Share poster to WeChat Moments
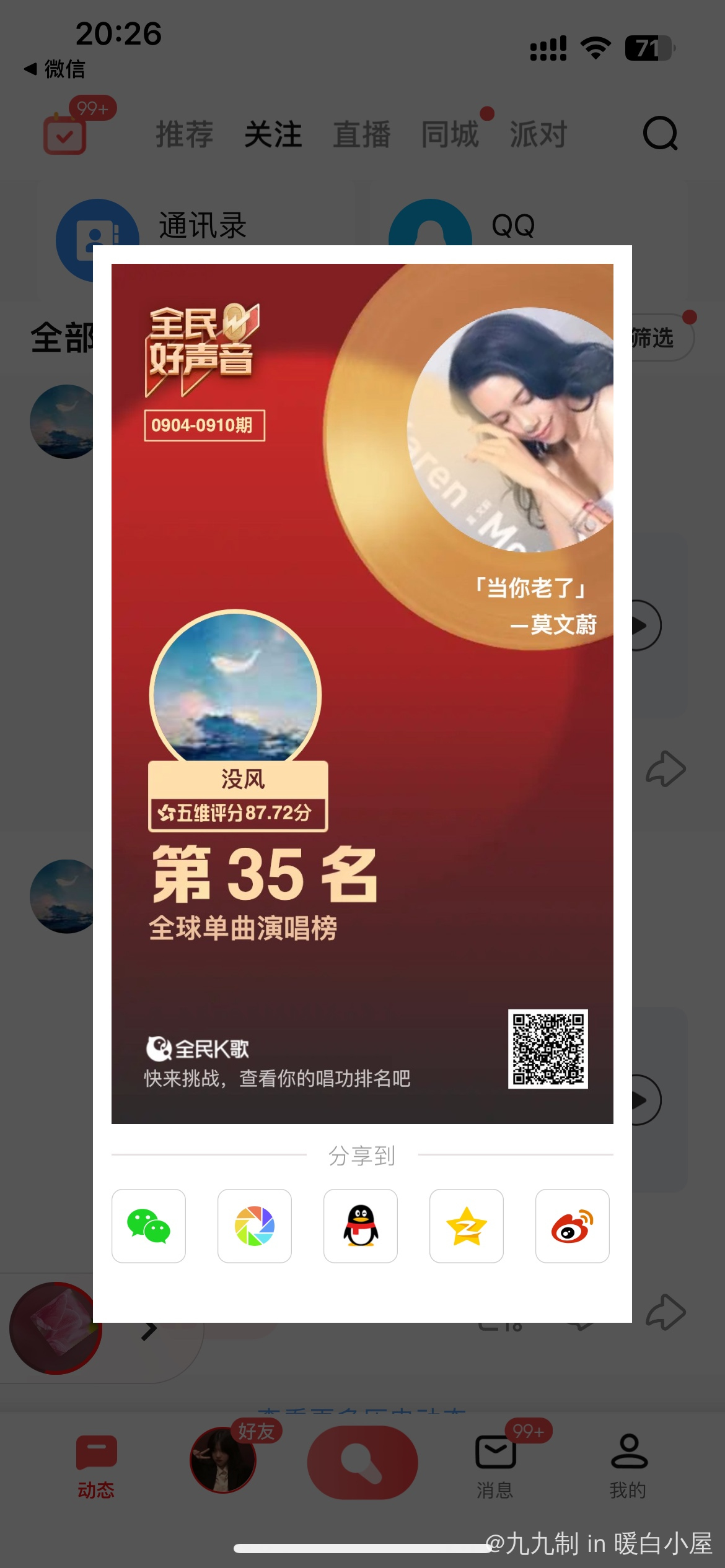 (x=255, y=1226)
